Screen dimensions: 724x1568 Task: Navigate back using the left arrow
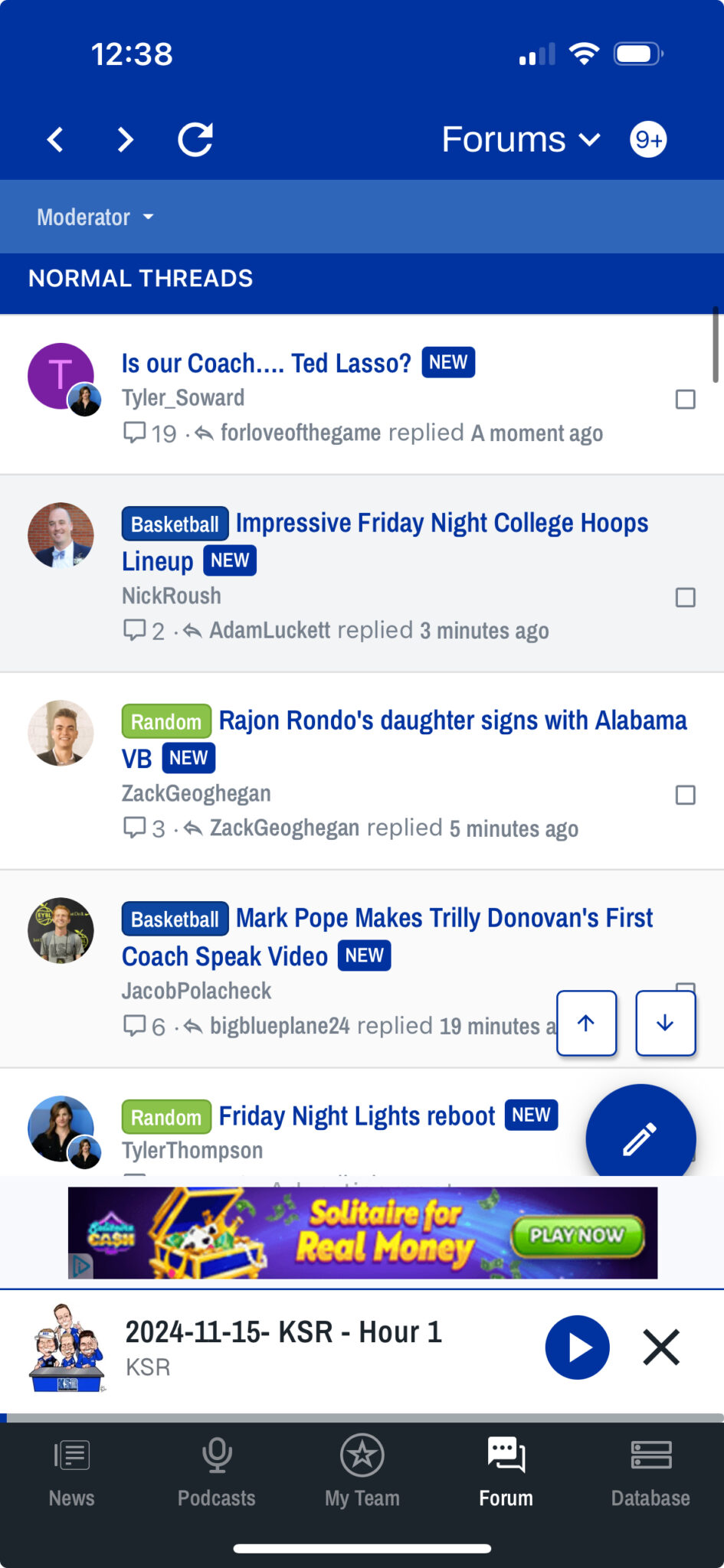coord(54,139)
